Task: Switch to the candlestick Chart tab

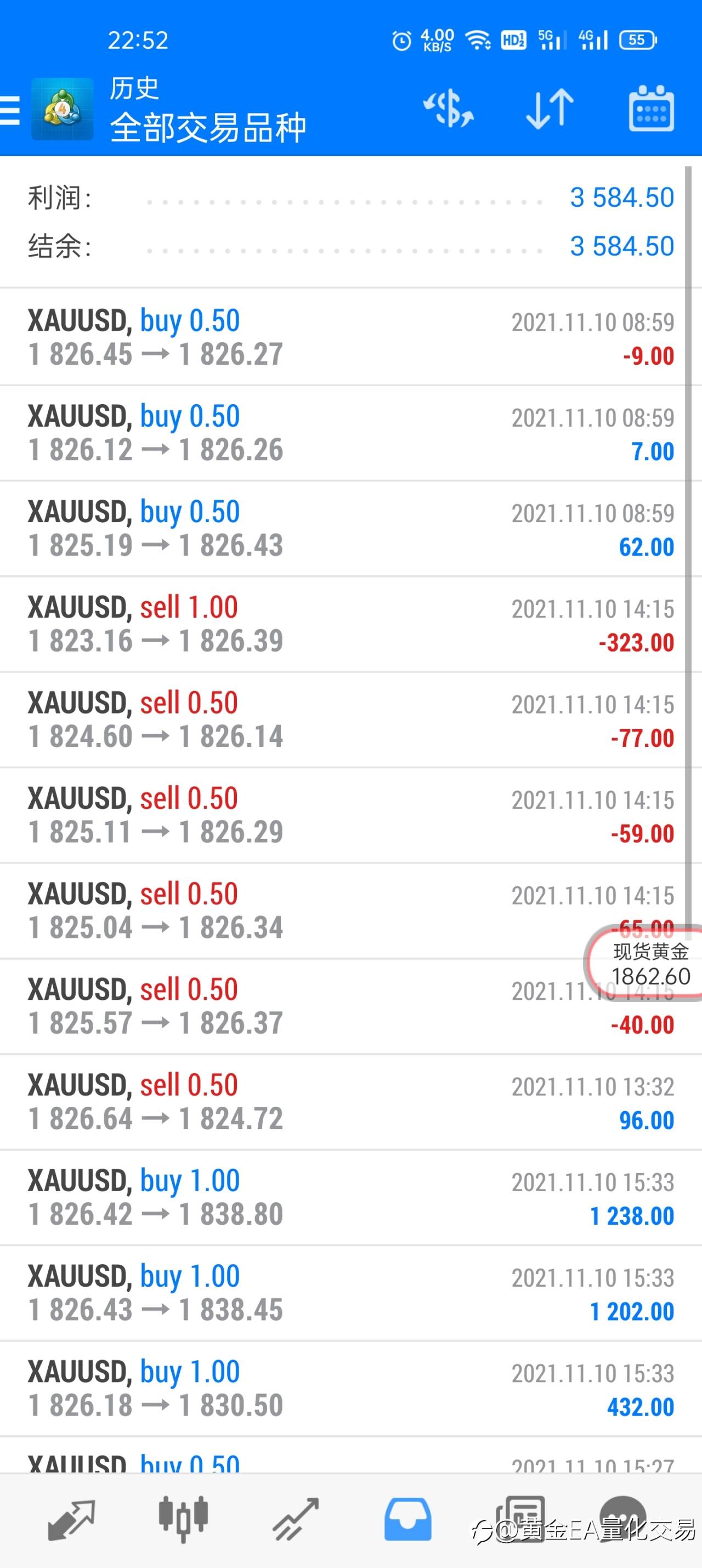Action: [183, 1519]
